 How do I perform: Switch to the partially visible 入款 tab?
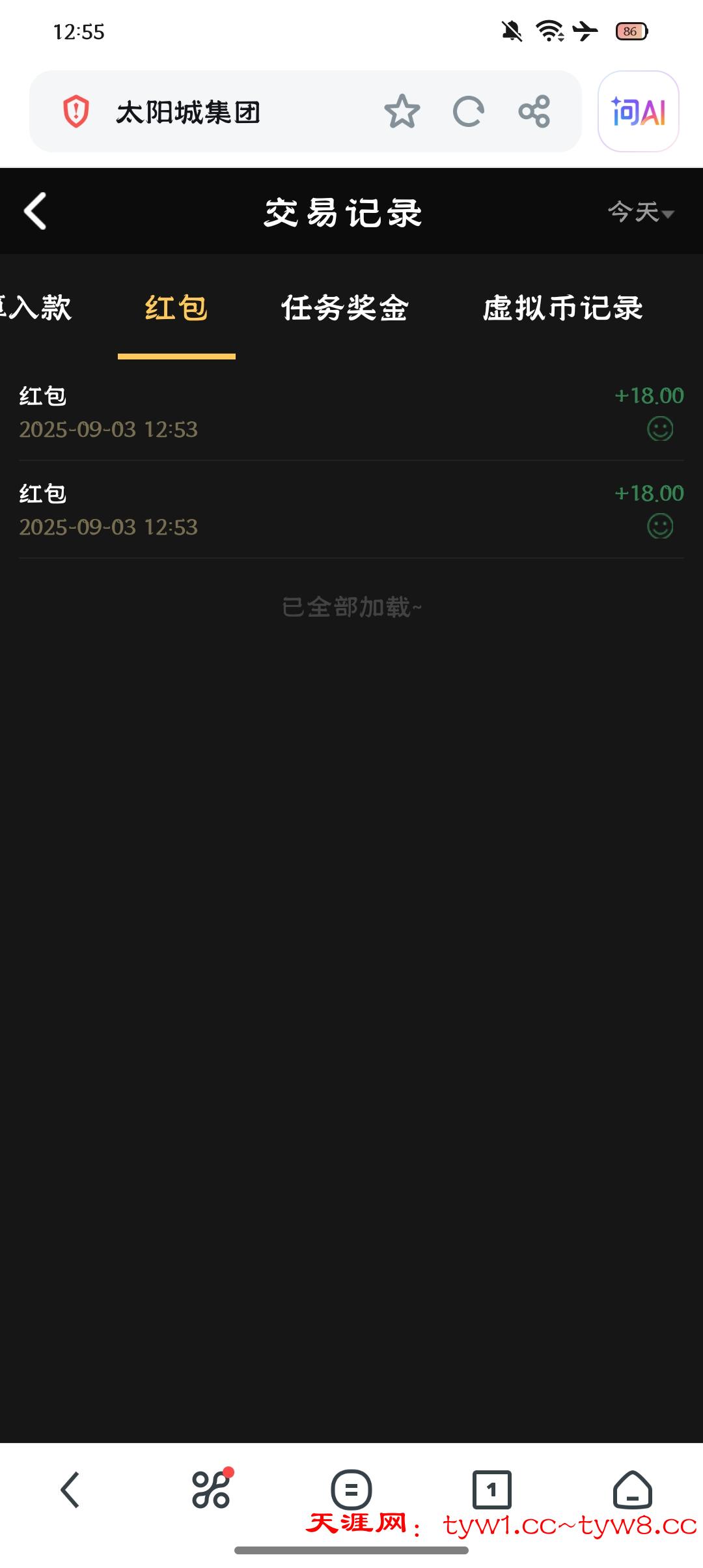tap(36, 308)
